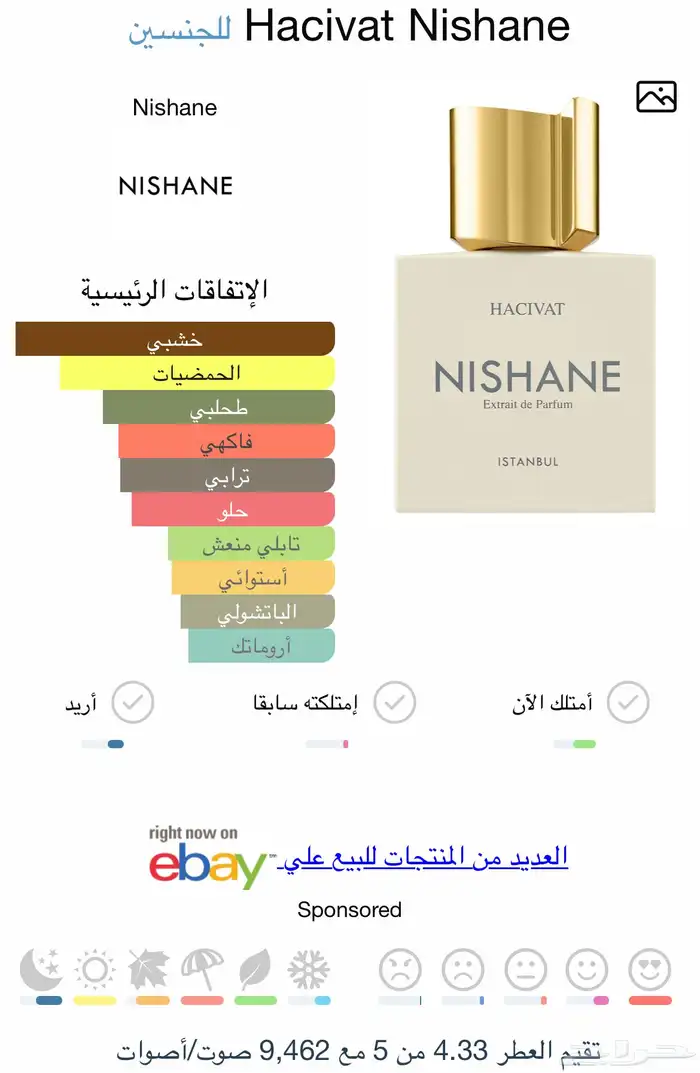Screen dimensions: 700x1073
Task: Mark the perfume as أمتلك الآن
Action: point(628,703)
